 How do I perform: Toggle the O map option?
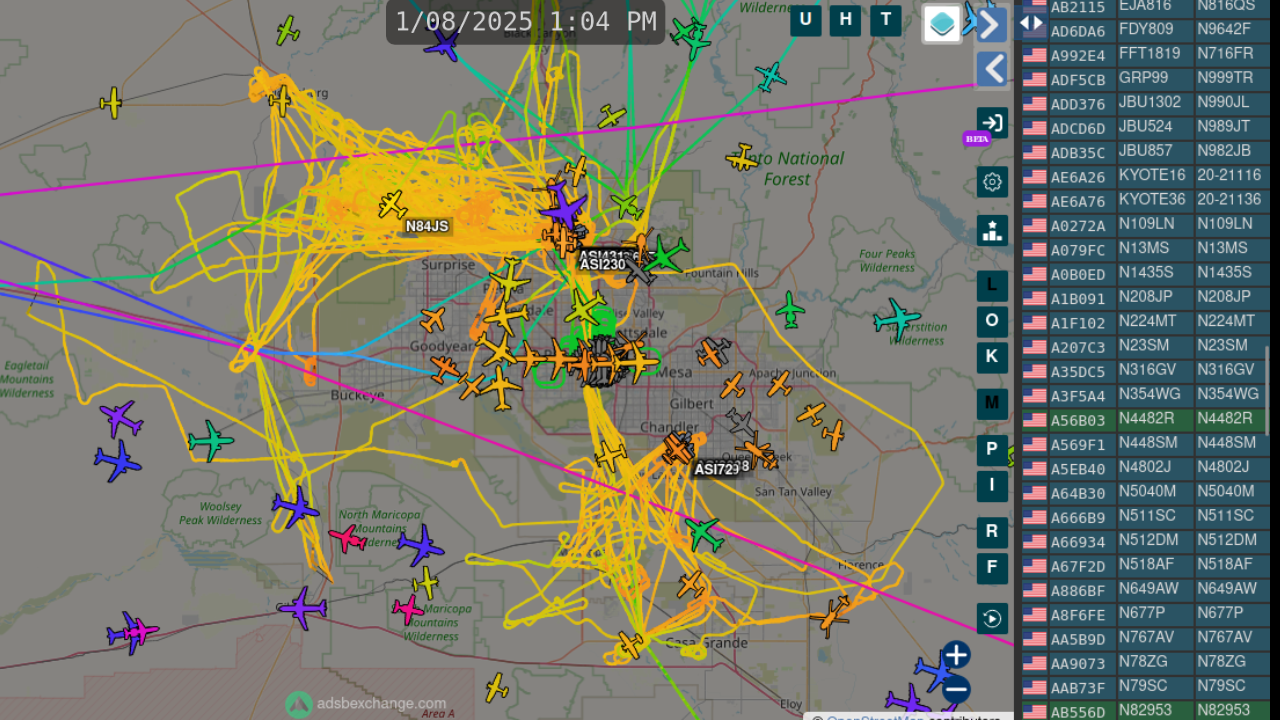pyautogui.click(x=992, y=321)
